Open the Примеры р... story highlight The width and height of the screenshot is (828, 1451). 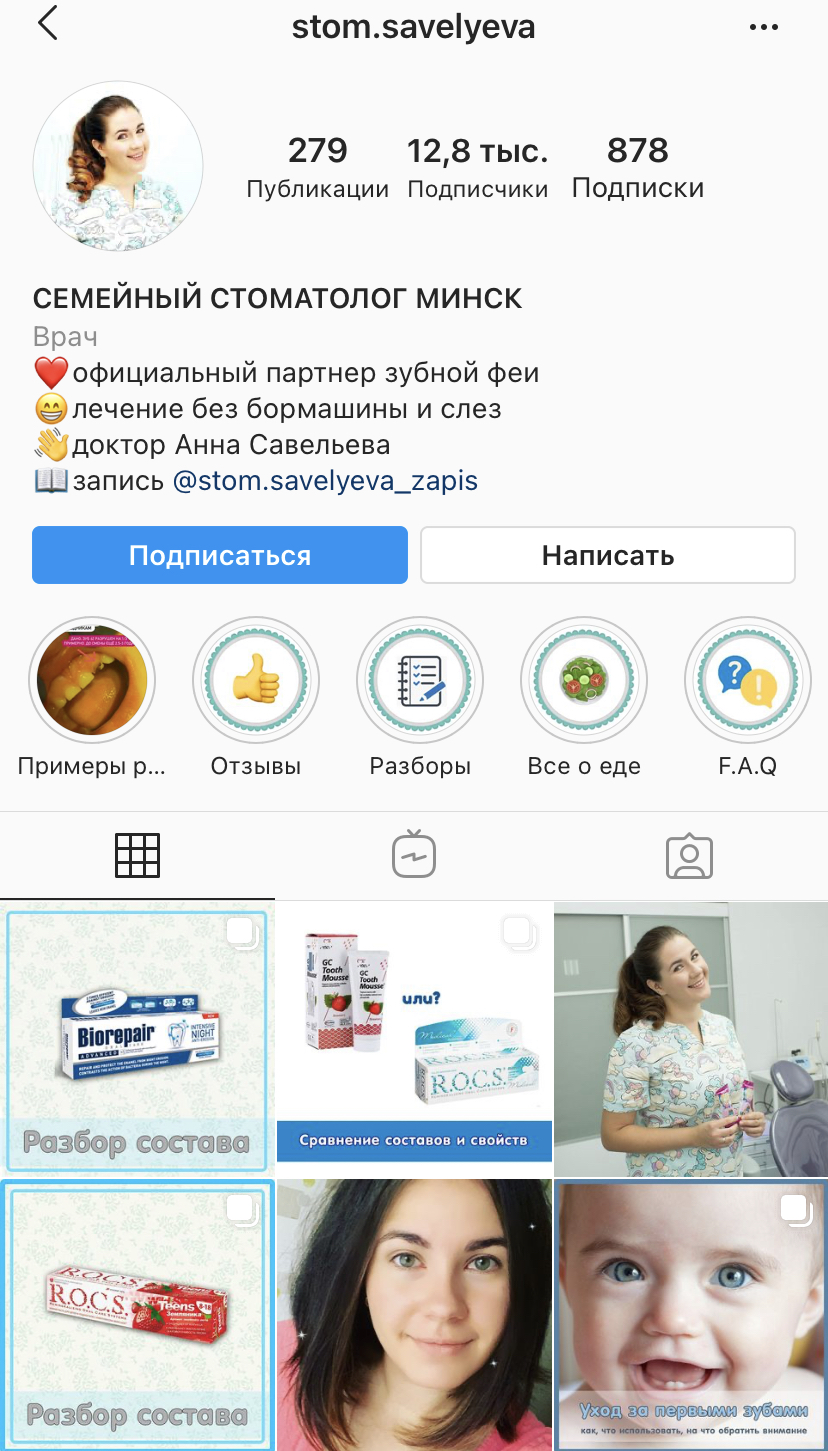tap(93, 681)
